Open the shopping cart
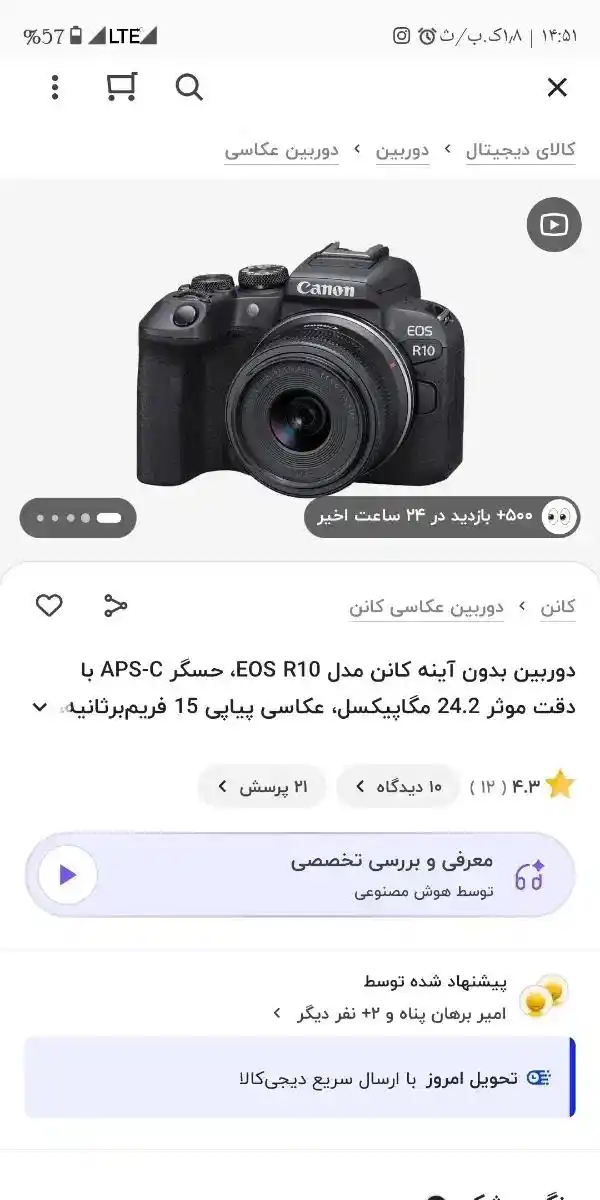Viewport: 600px width, 1200px height. (121, 88)
